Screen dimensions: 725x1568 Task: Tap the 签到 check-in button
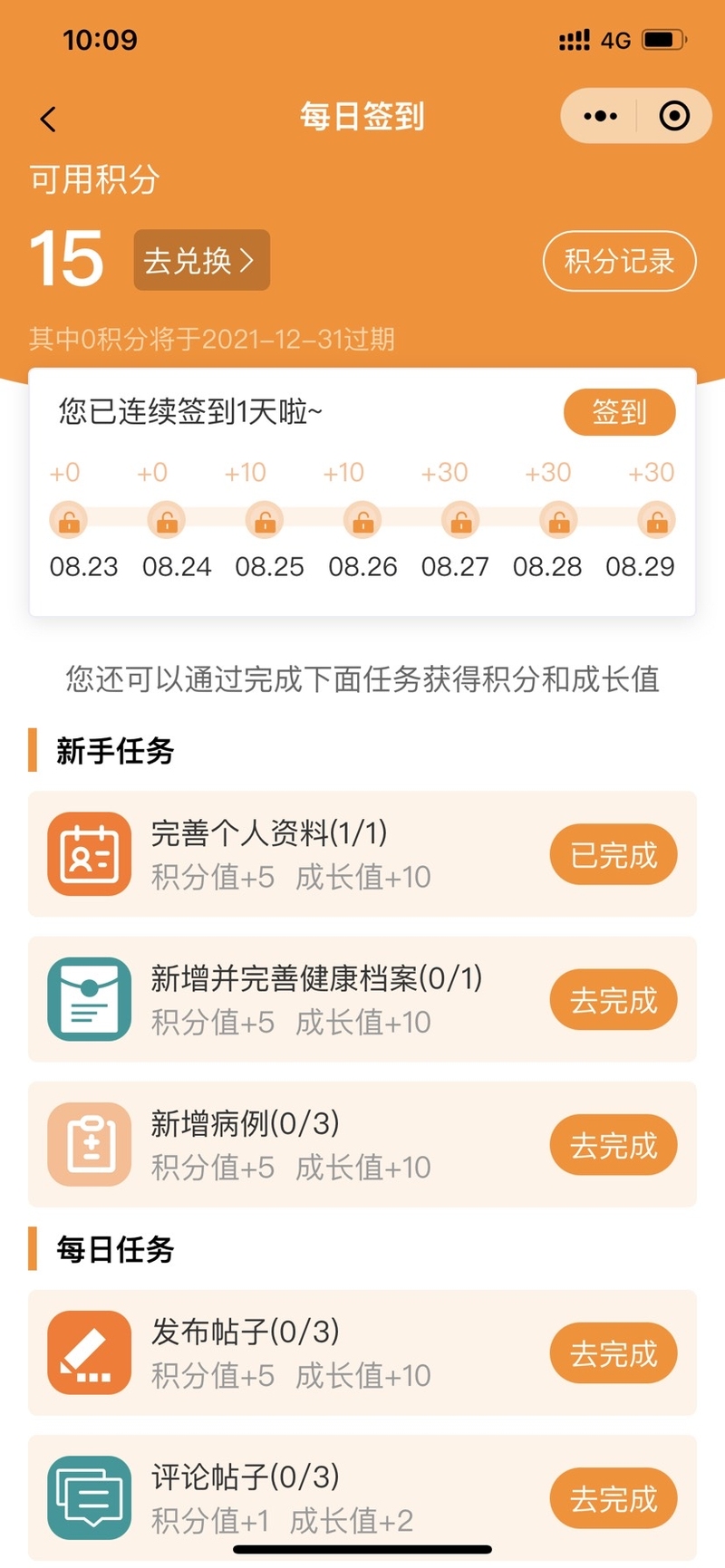click(x=619, y=412)
